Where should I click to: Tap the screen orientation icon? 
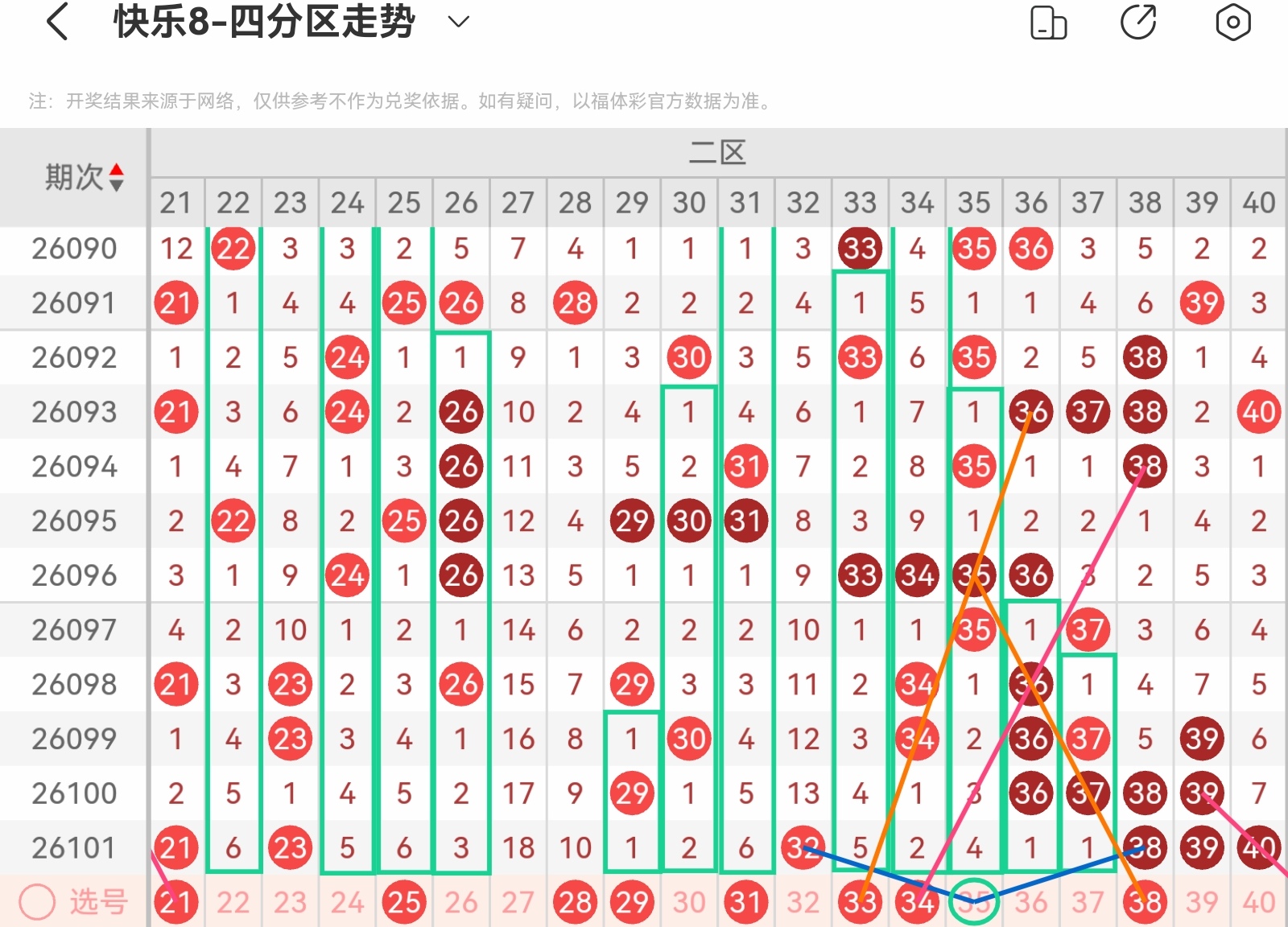point(1048,23)
